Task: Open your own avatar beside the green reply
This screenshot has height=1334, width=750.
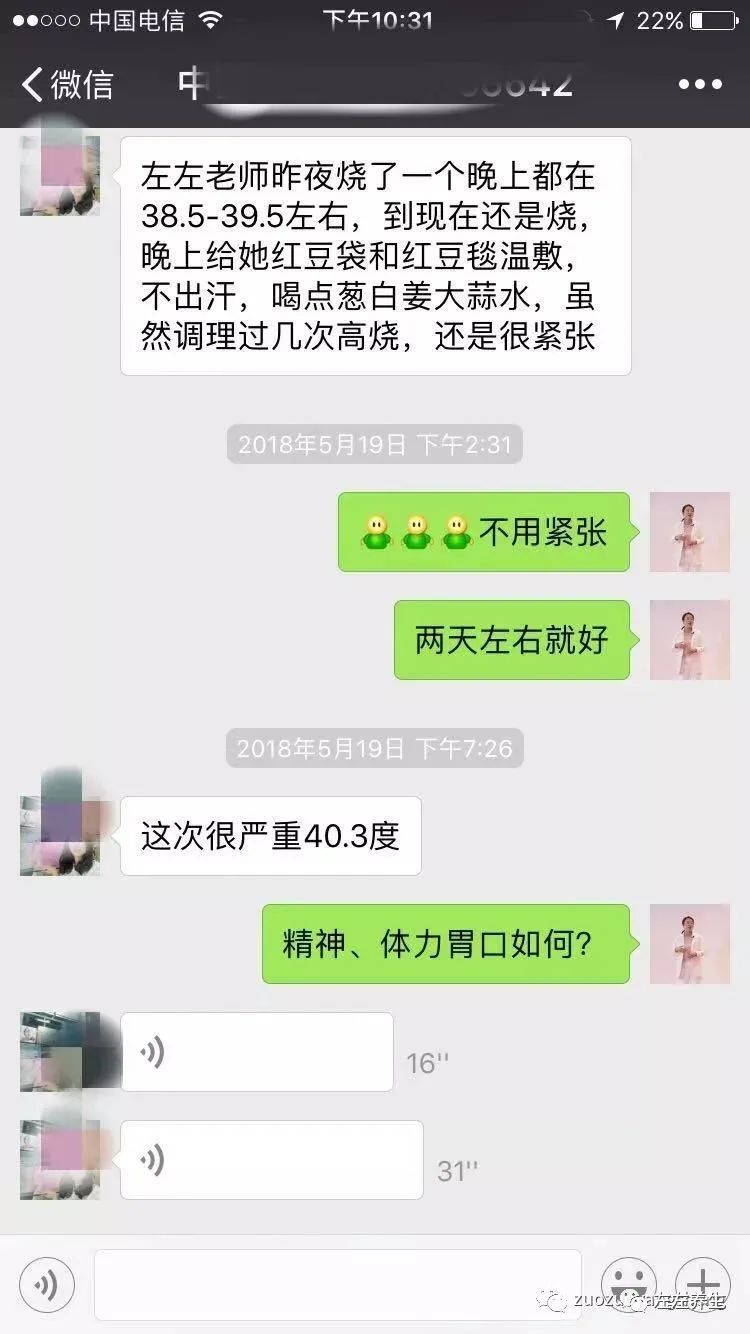Action: coord(689,533)
